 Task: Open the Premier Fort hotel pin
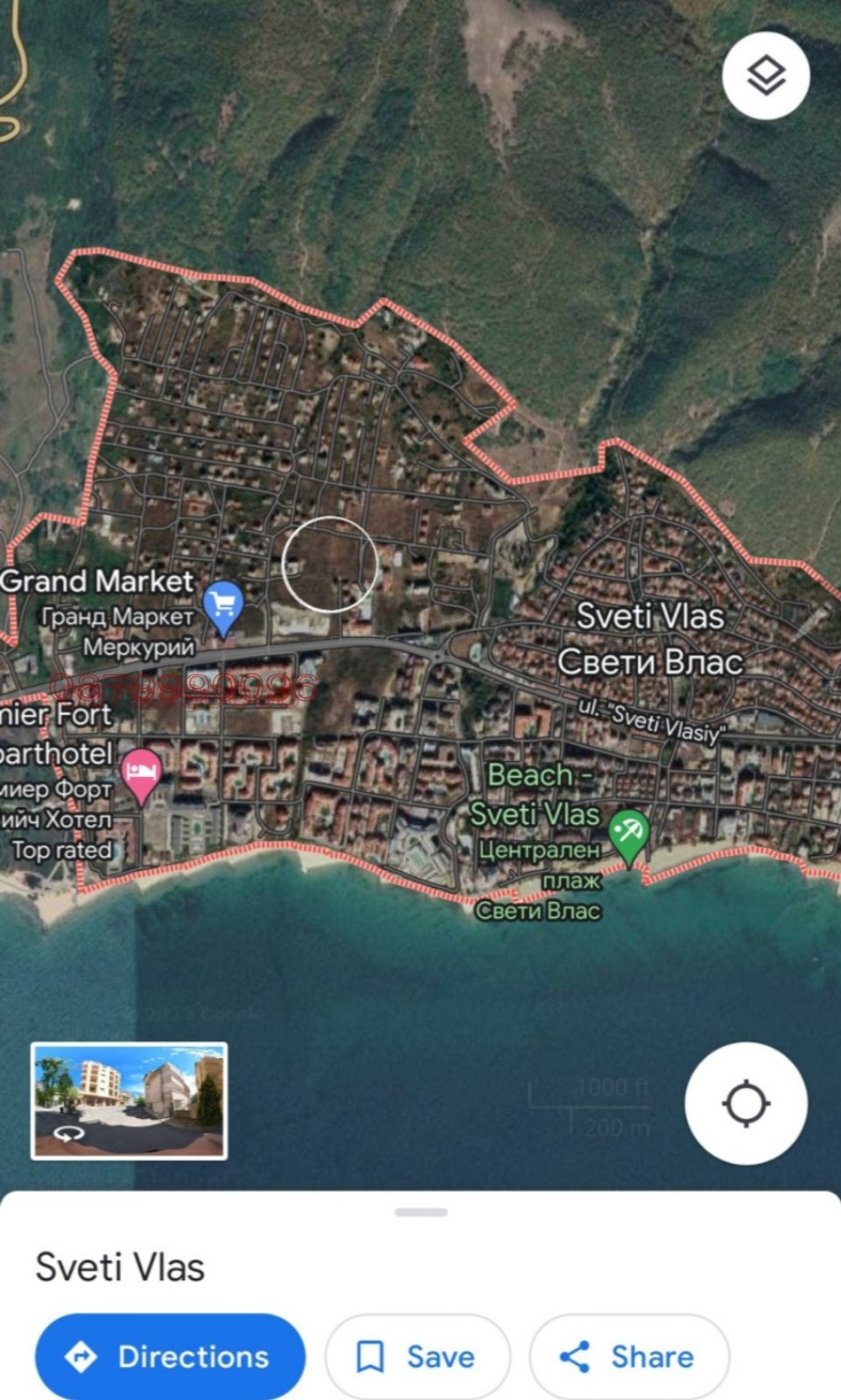(x=141, y=774)
